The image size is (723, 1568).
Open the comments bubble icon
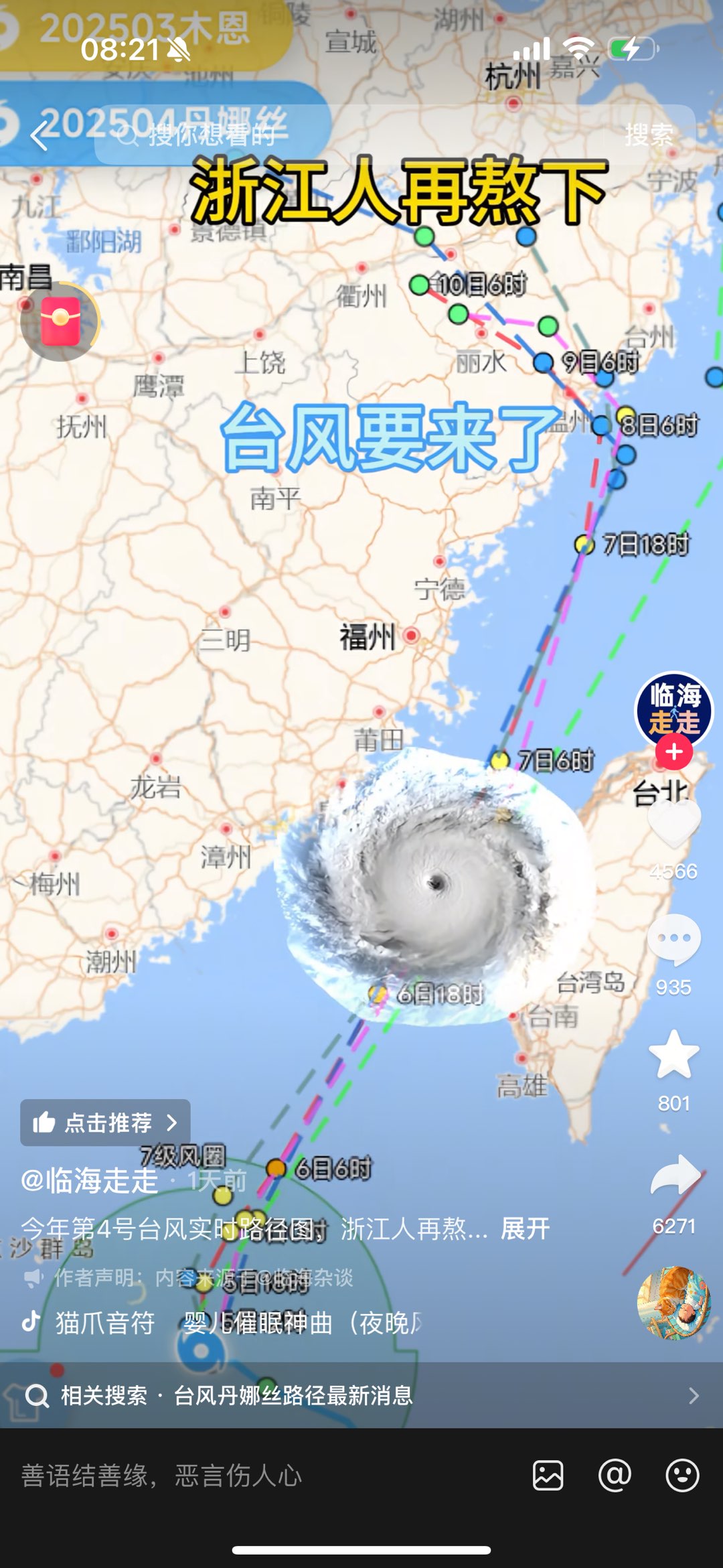(x=673, y=939)
